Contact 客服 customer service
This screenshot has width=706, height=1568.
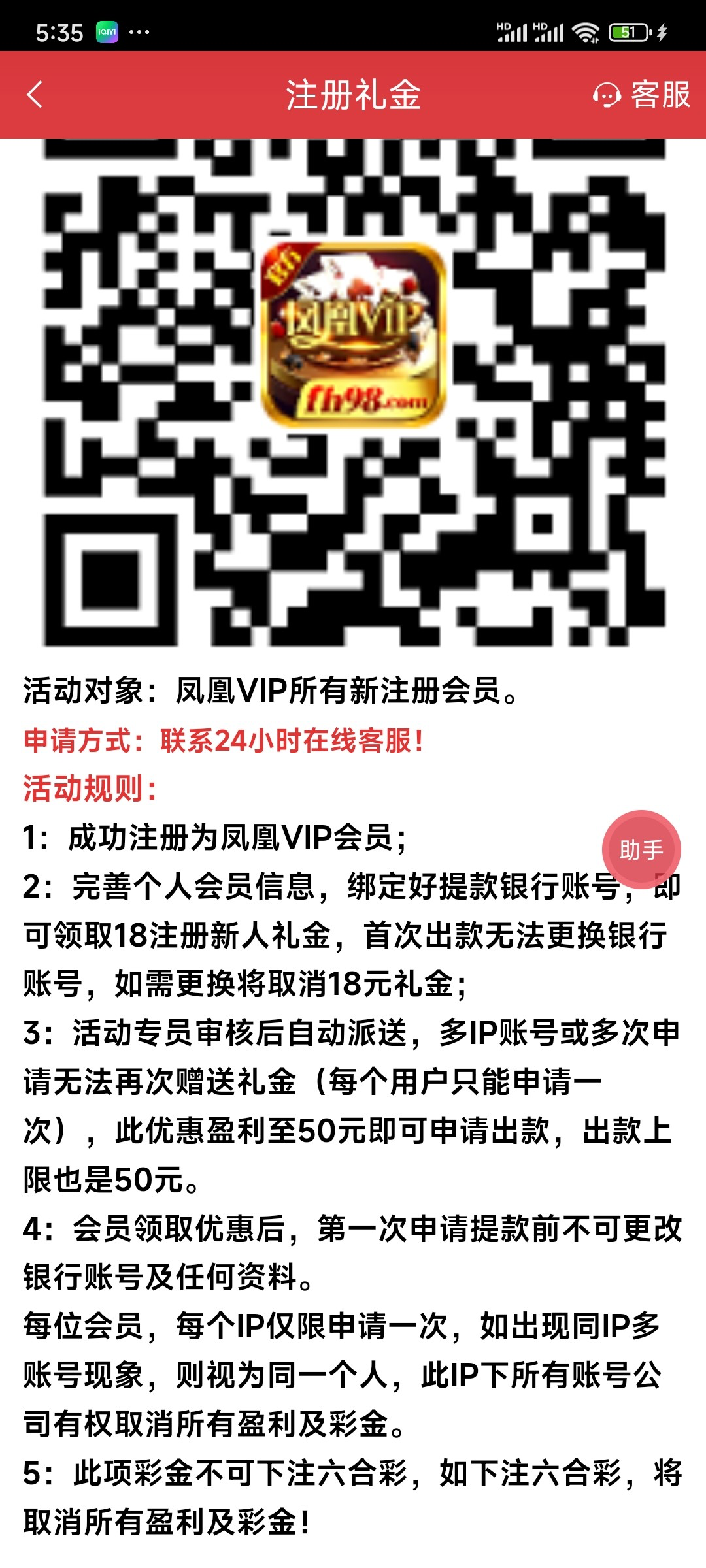click(641, 95)
